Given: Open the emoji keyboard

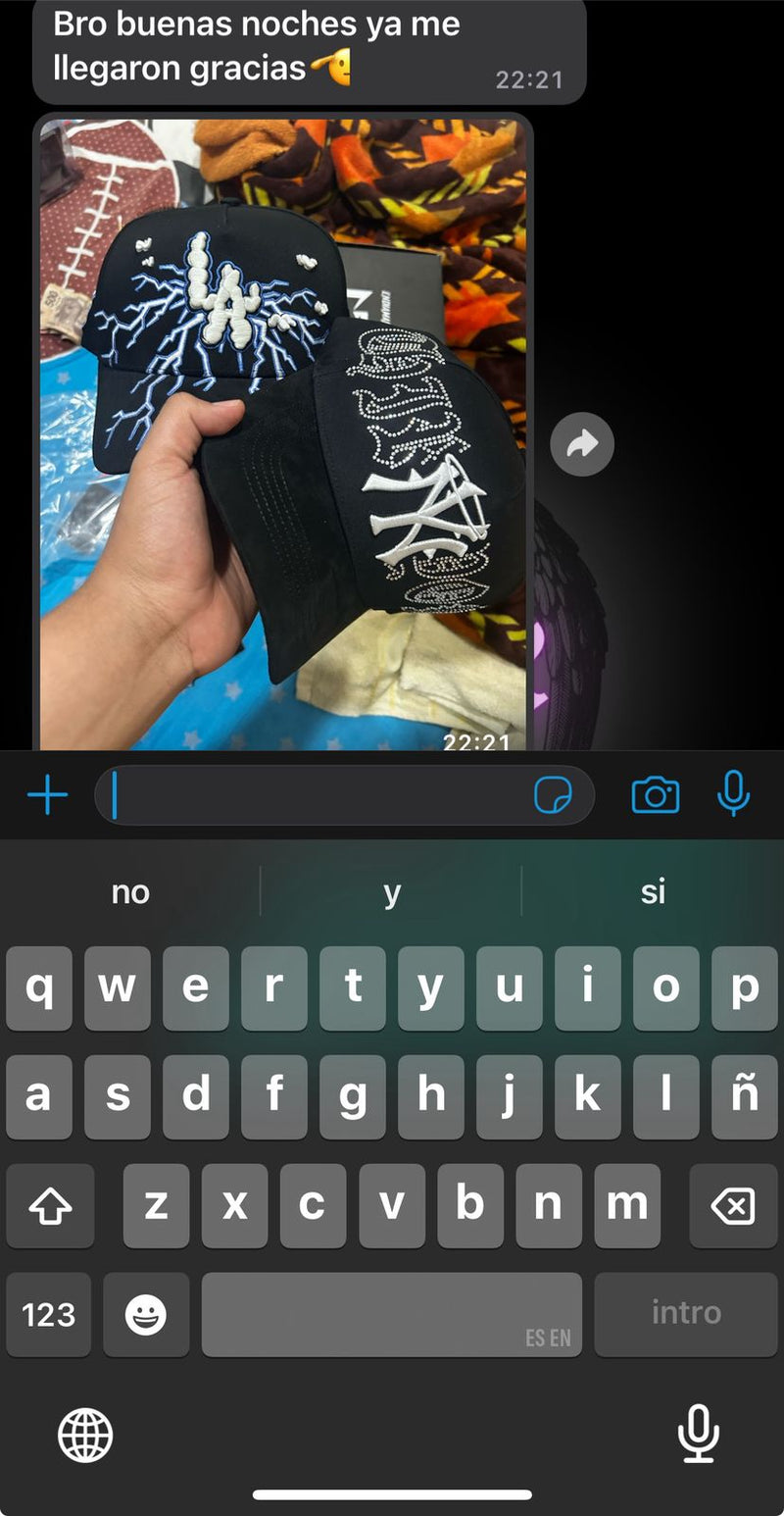Looking at the screenshot, I should [x=145, y=1314].
